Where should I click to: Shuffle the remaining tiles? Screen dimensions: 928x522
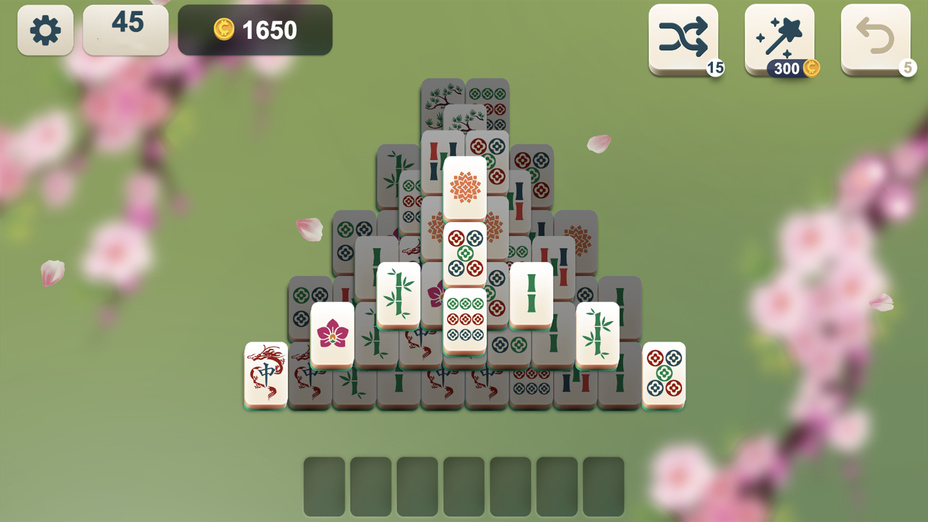click(683, 37)
